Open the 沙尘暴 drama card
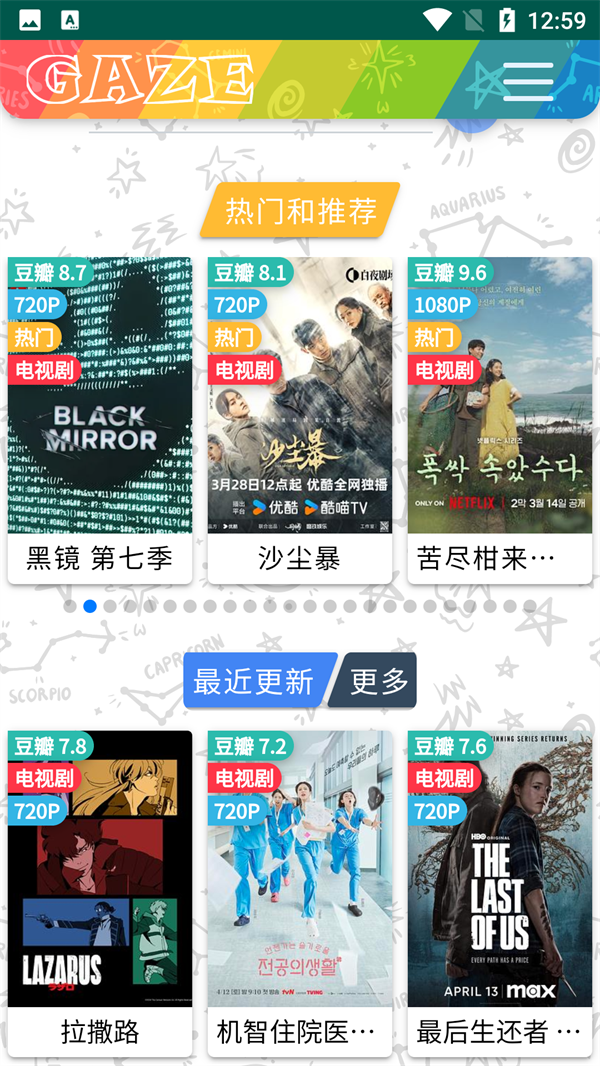Screen dimensions: 600x1066 pyautogui.click(x=300, y=420)
